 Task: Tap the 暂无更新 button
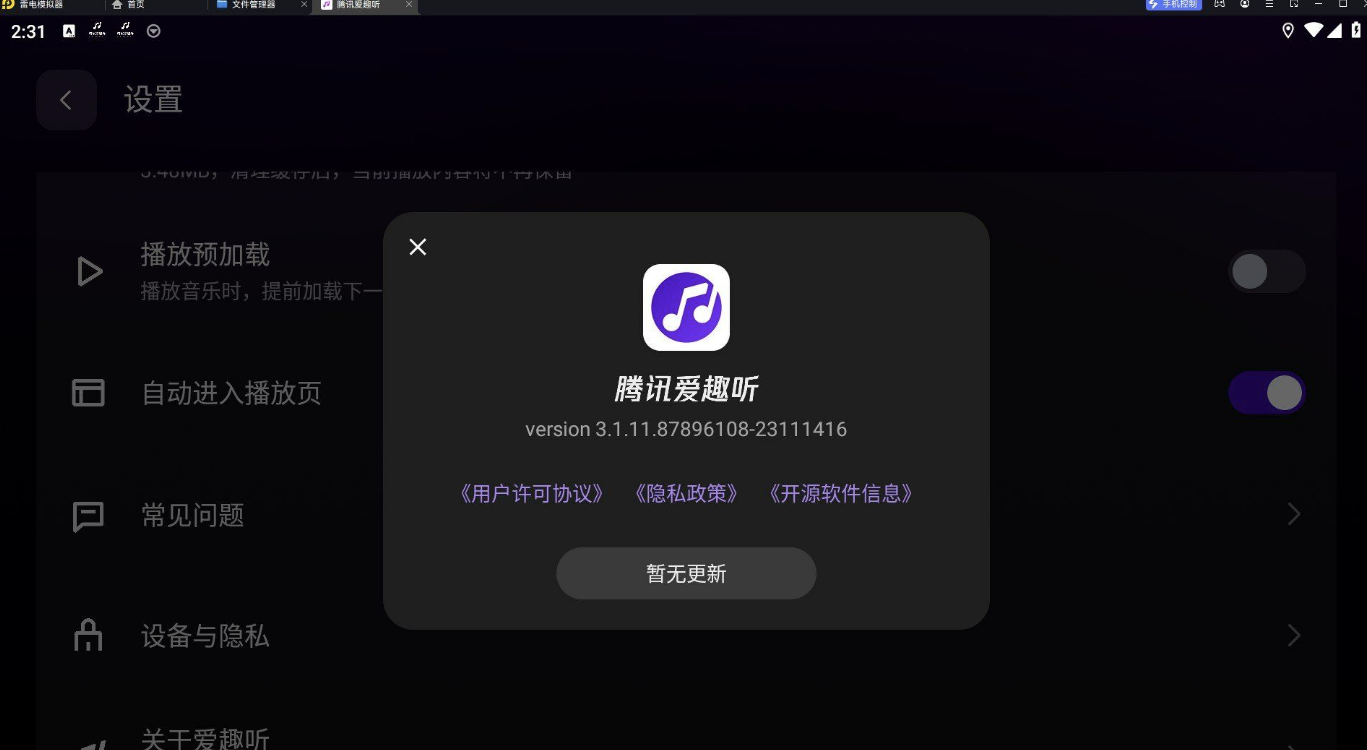tap(686, 574)
